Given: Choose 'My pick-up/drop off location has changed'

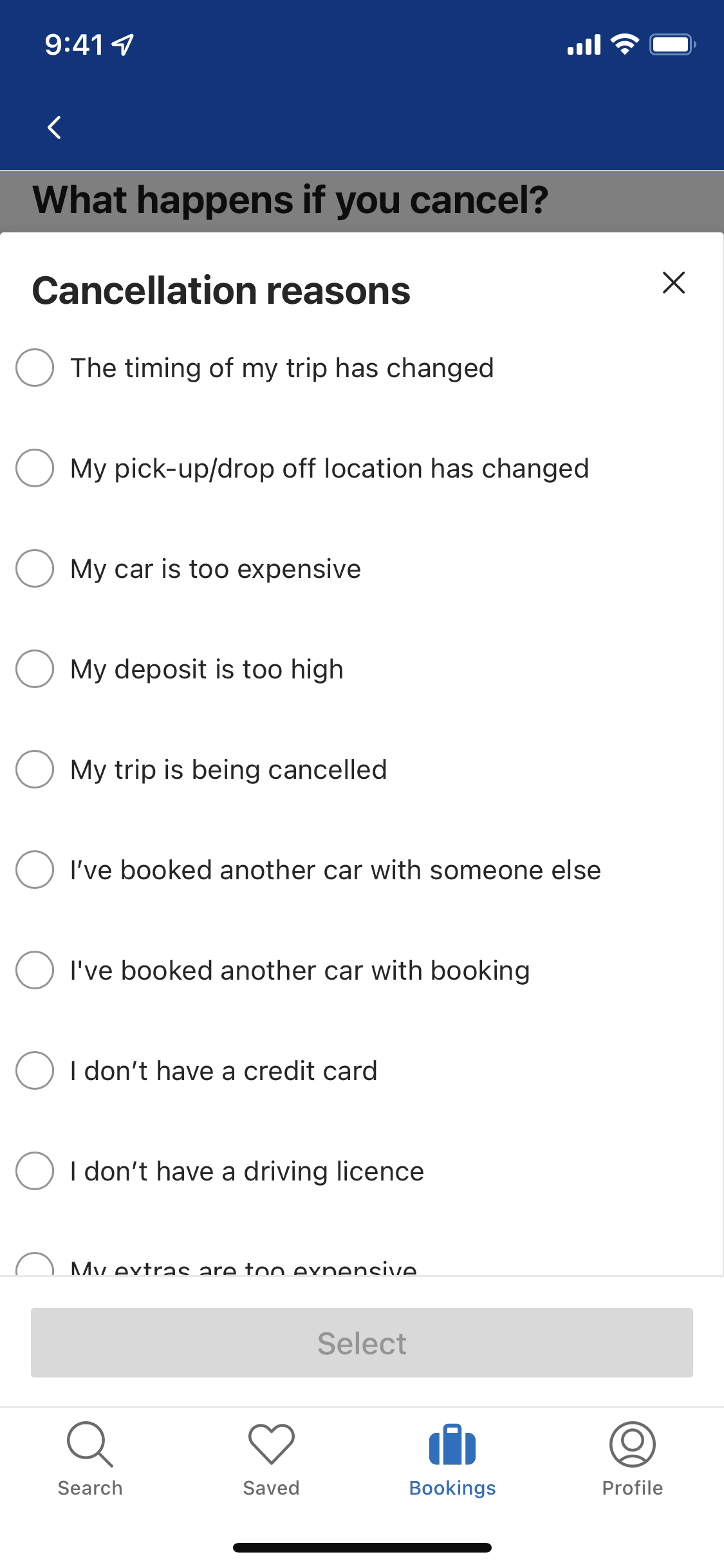Looking at the screenshot, I should point(35,469).
